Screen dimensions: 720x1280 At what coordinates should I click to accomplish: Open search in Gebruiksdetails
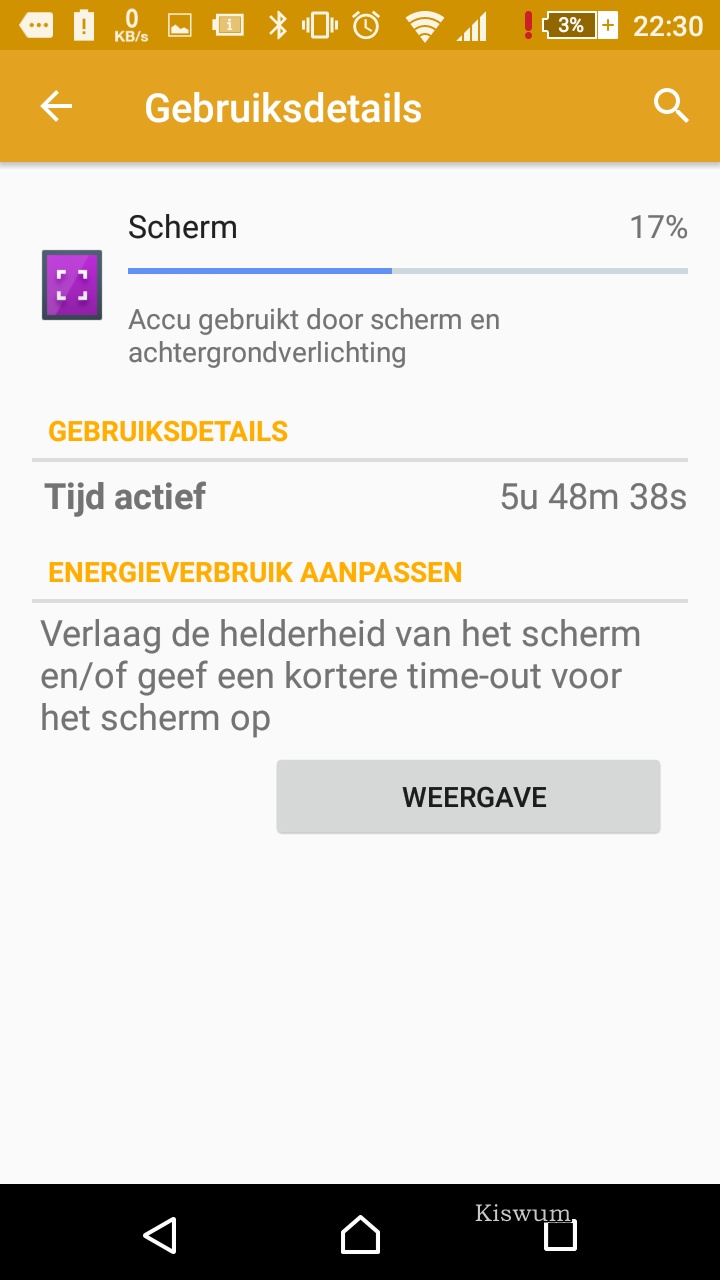point(671,106)
